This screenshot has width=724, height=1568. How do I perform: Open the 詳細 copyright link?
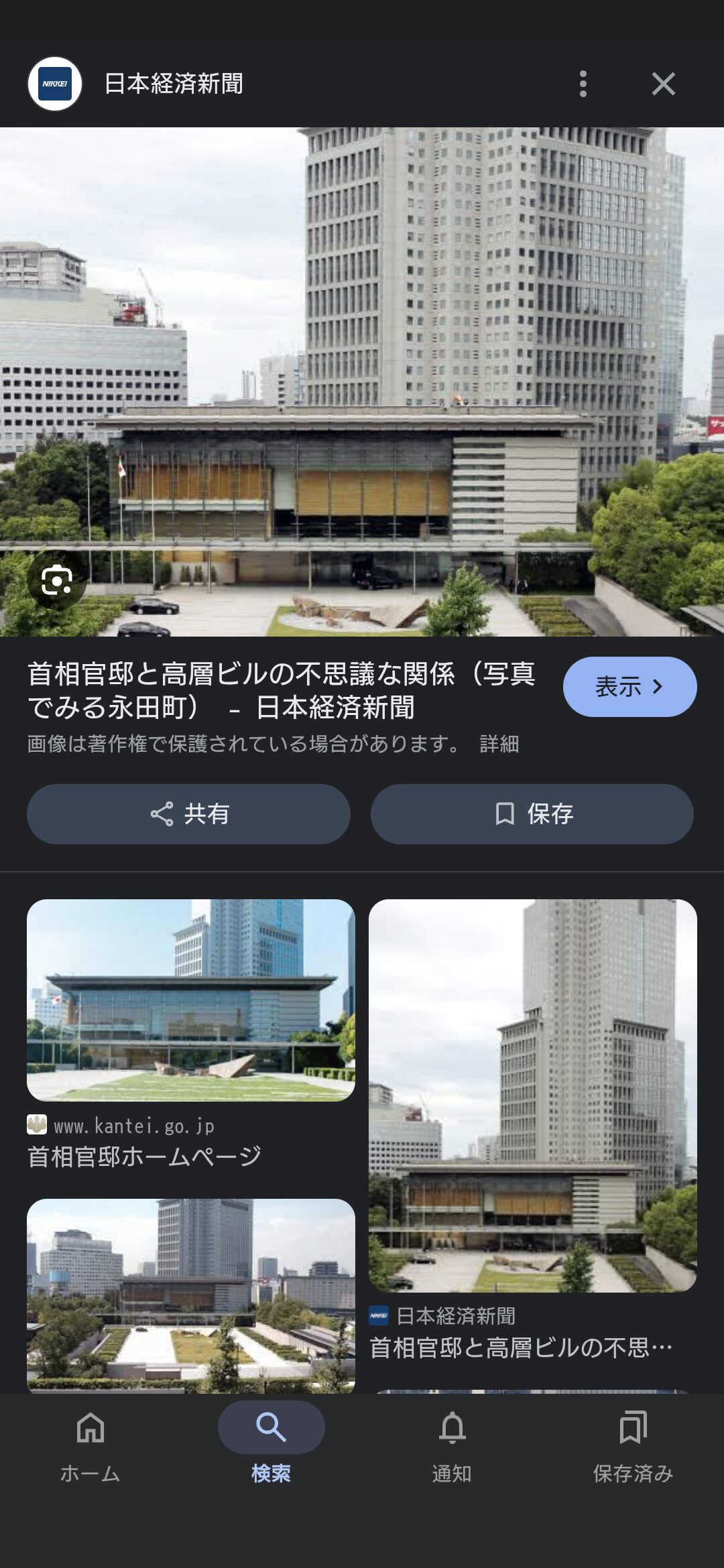(x=499, y=744)
